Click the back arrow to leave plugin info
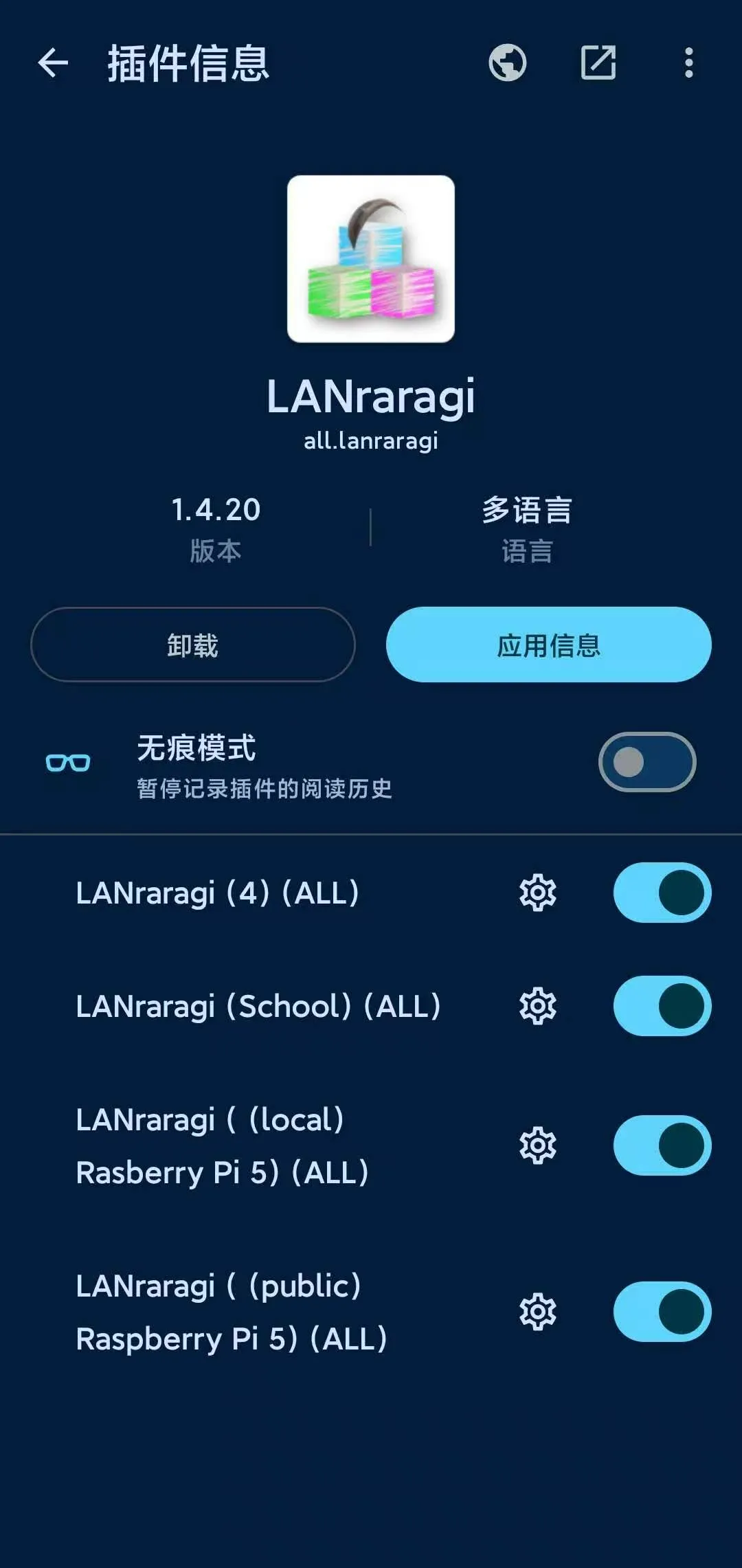742x1568 pixels. (x=52, y=63)
